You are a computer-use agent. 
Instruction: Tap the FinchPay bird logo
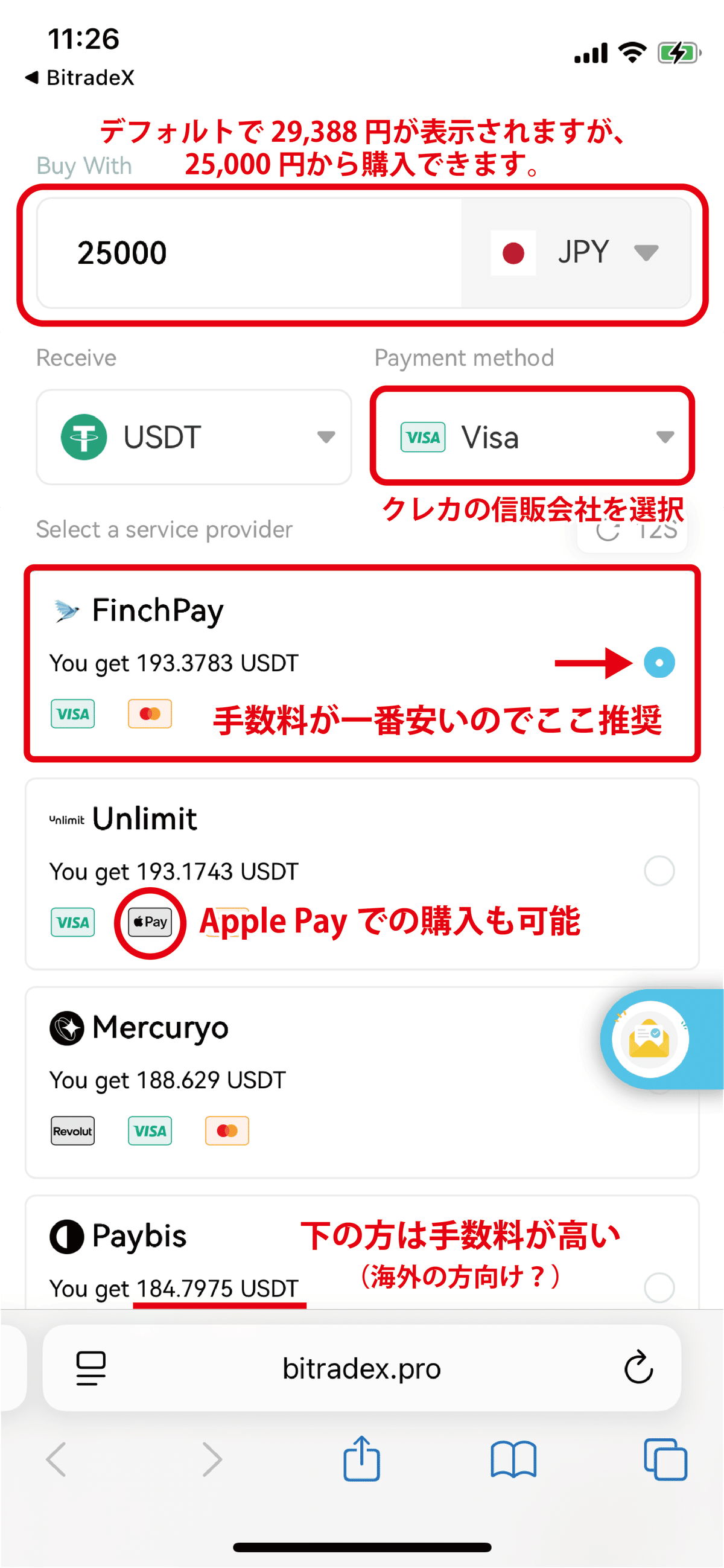click(x=67, y=609)
